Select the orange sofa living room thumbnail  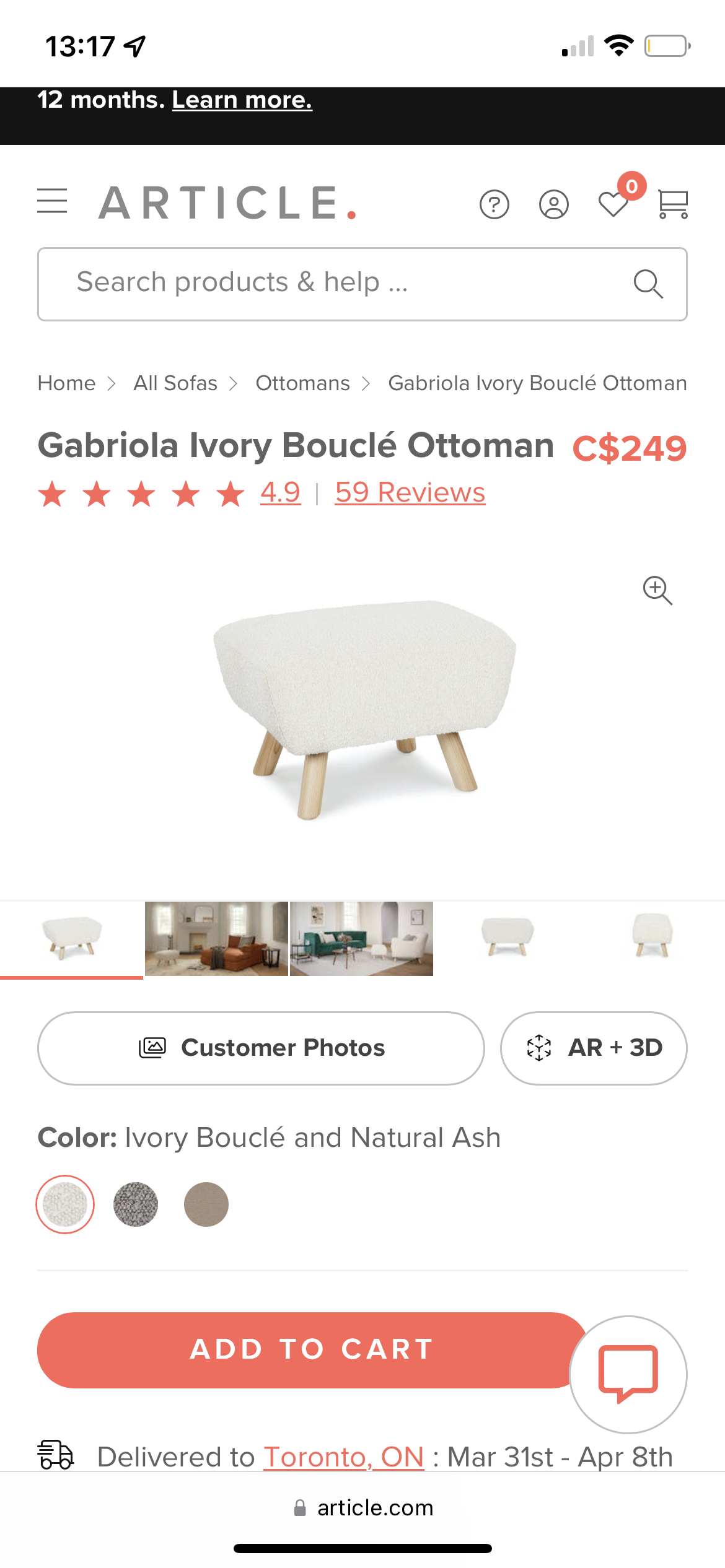coord(216,939)
